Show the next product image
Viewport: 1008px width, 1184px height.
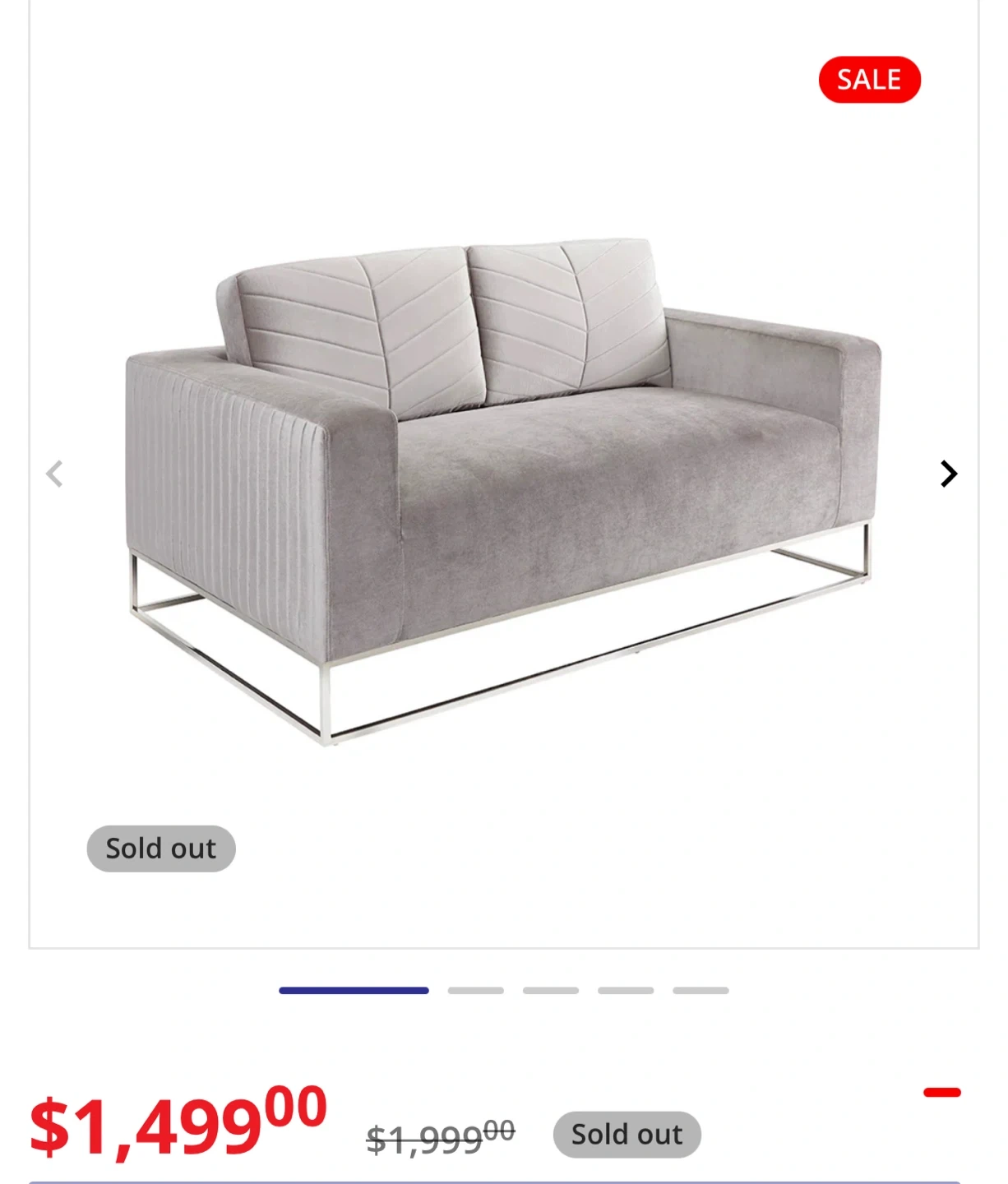tap(949, 474)
